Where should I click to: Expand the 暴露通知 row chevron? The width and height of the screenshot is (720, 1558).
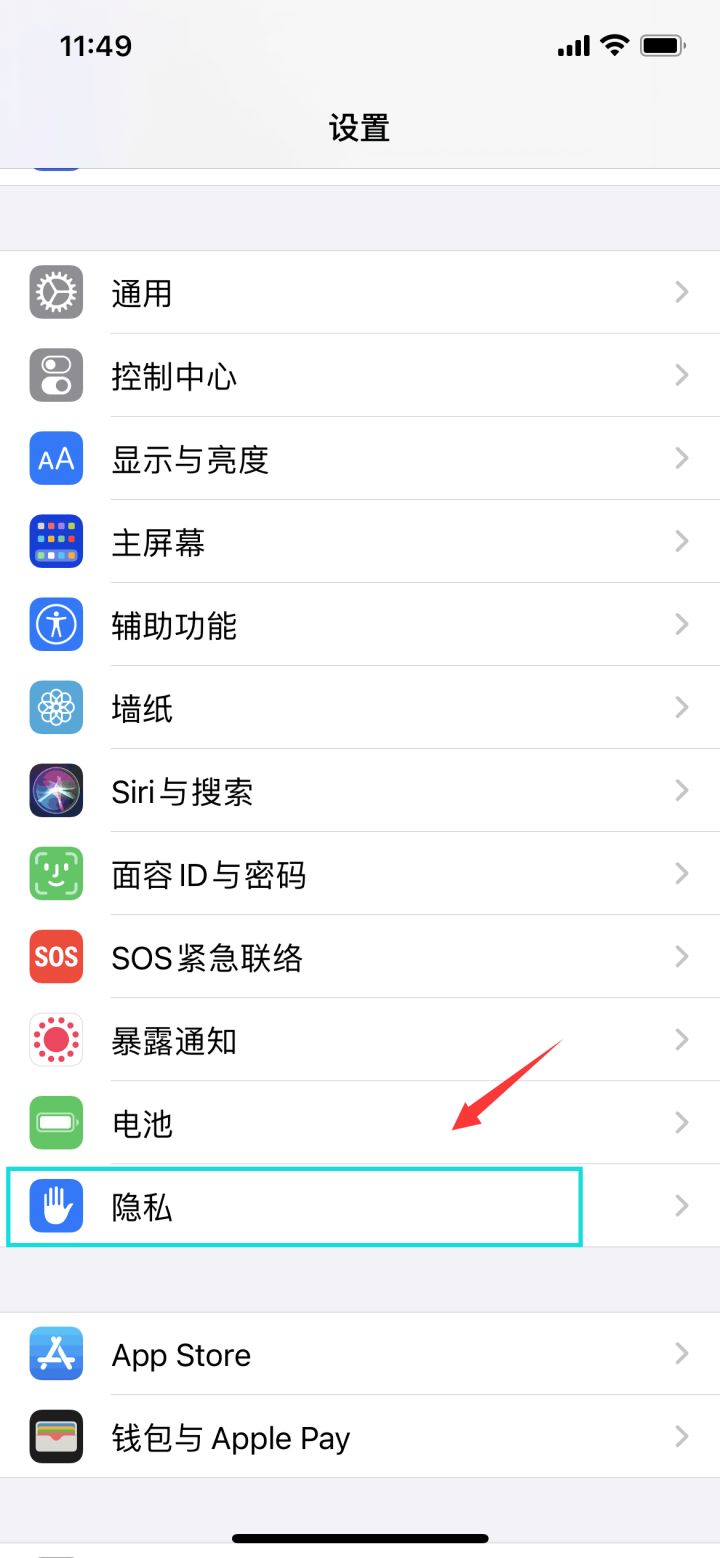[x=682, y=1040]
